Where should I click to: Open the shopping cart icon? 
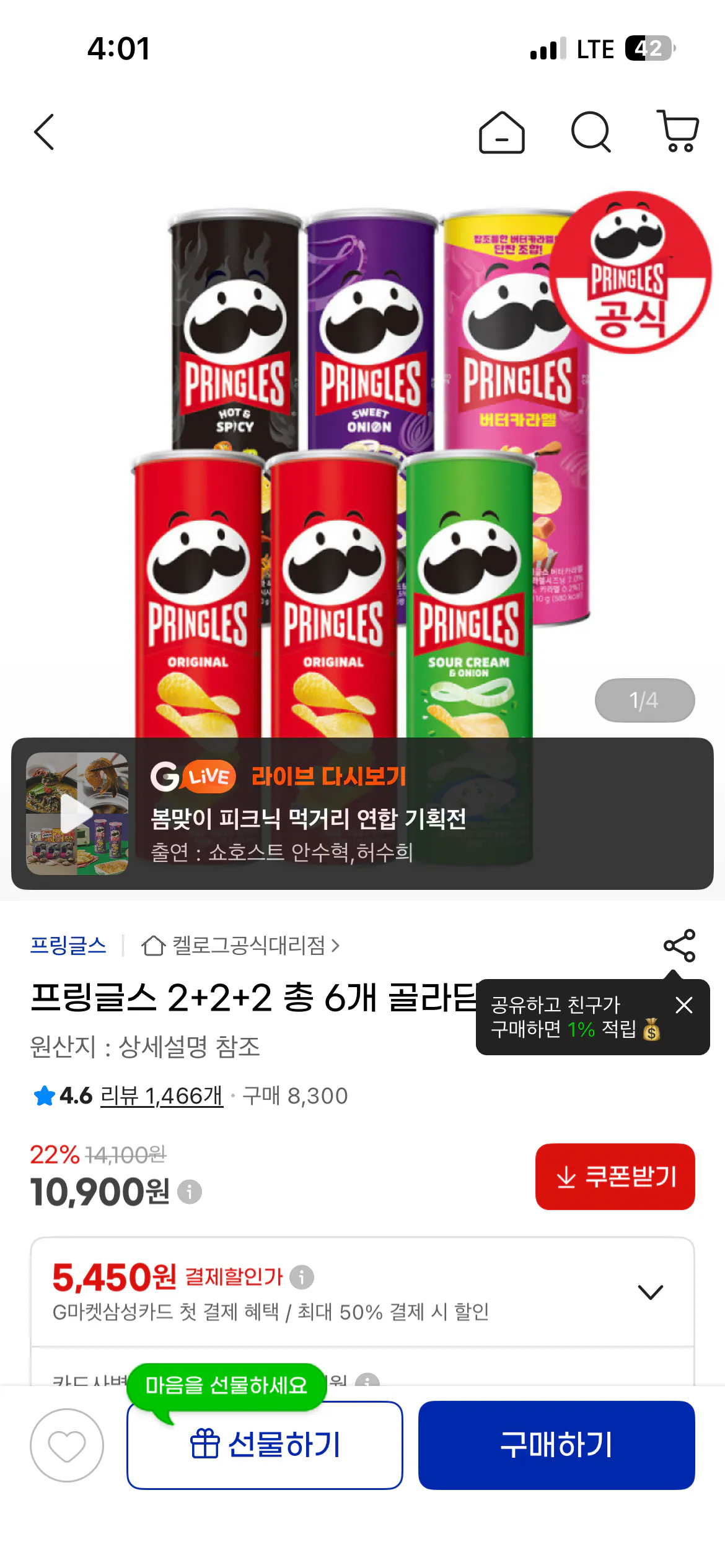tap(678, 132)
